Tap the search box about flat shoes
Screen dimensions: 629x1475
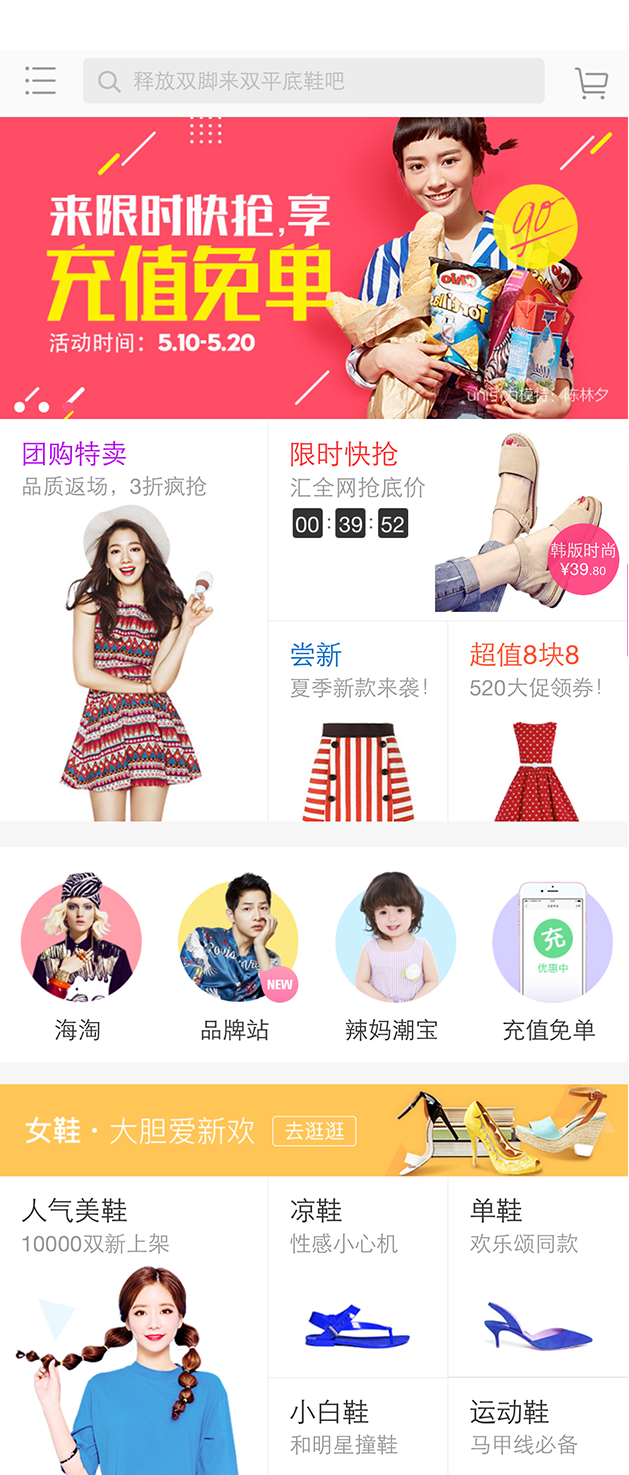pos(314,81)
